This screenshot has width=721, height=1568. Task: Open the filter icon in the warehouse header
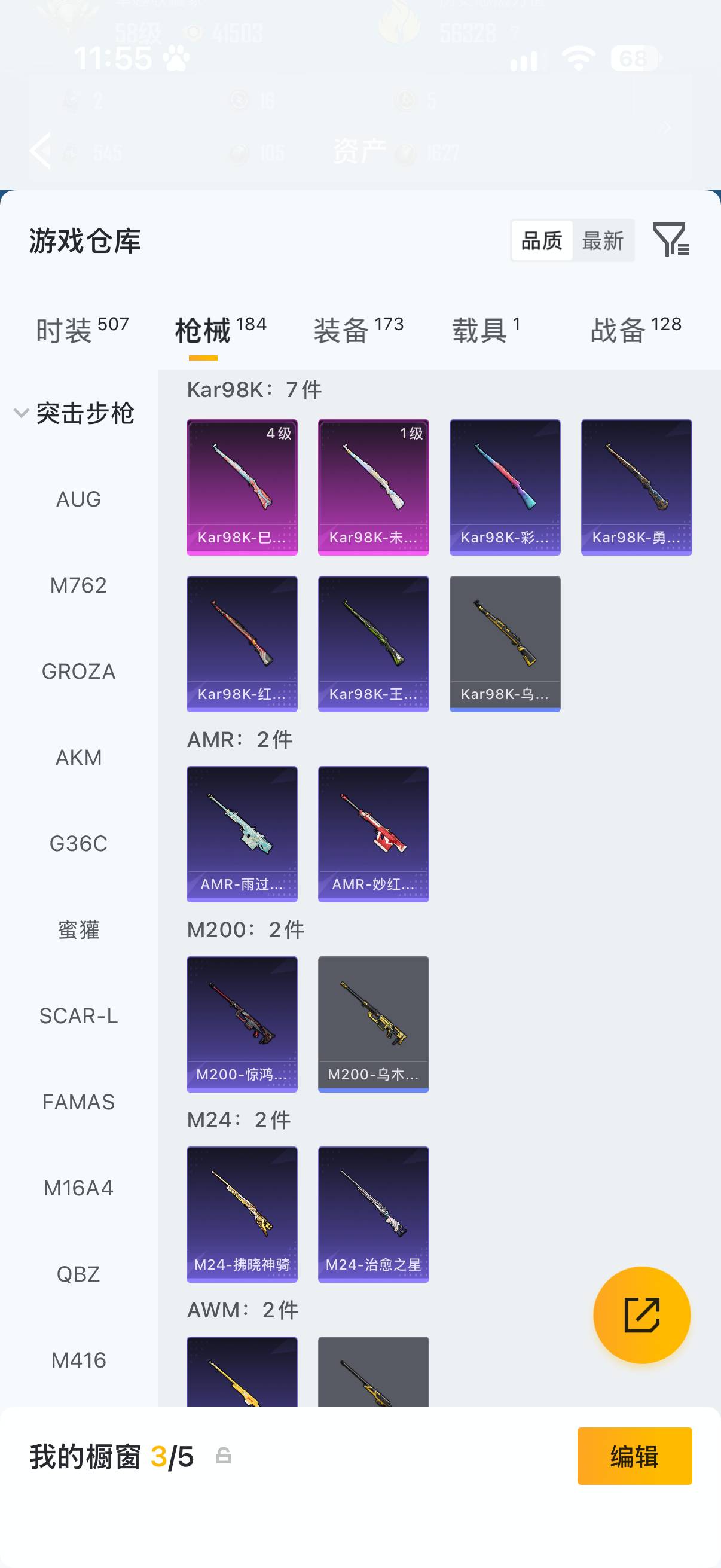671,239
